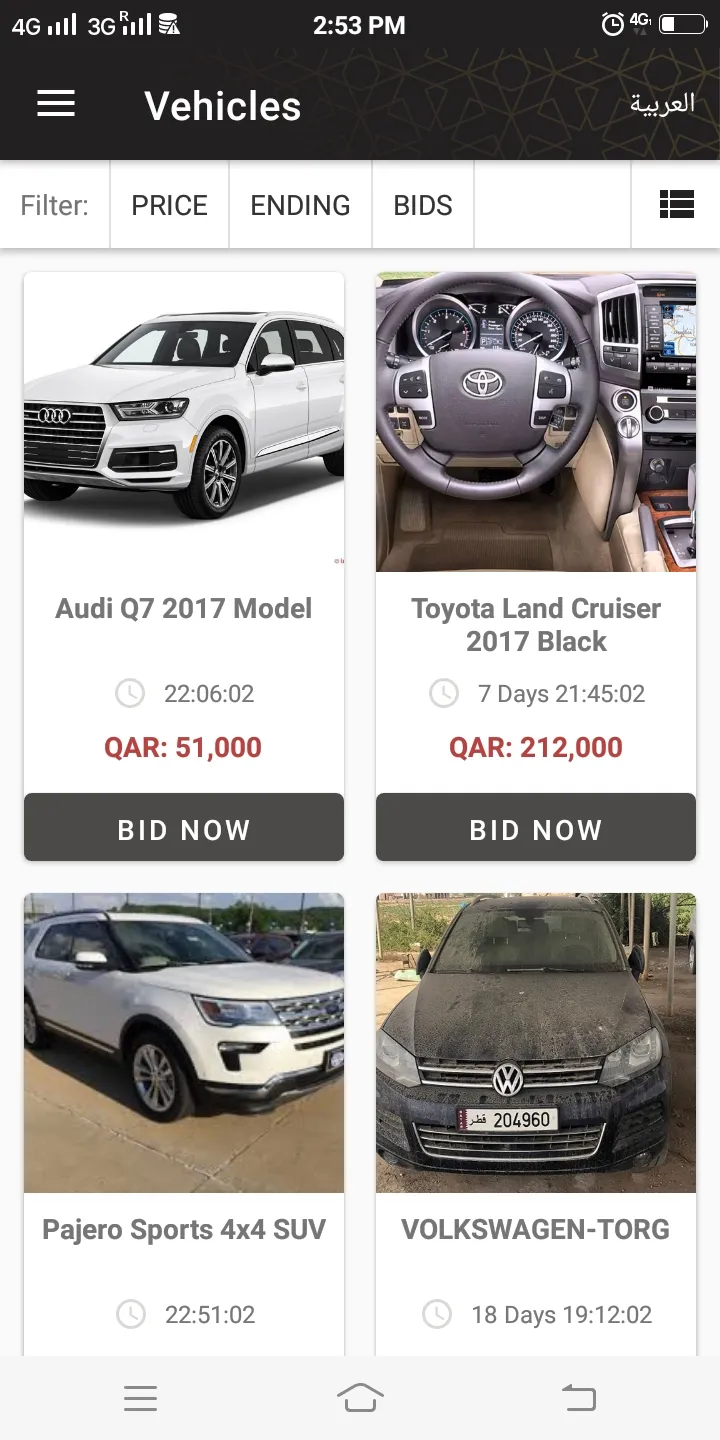Bid now on the Toyota Land Cruiser
The width and height of the screenshot is (720, 1440).
coord(536,827)
